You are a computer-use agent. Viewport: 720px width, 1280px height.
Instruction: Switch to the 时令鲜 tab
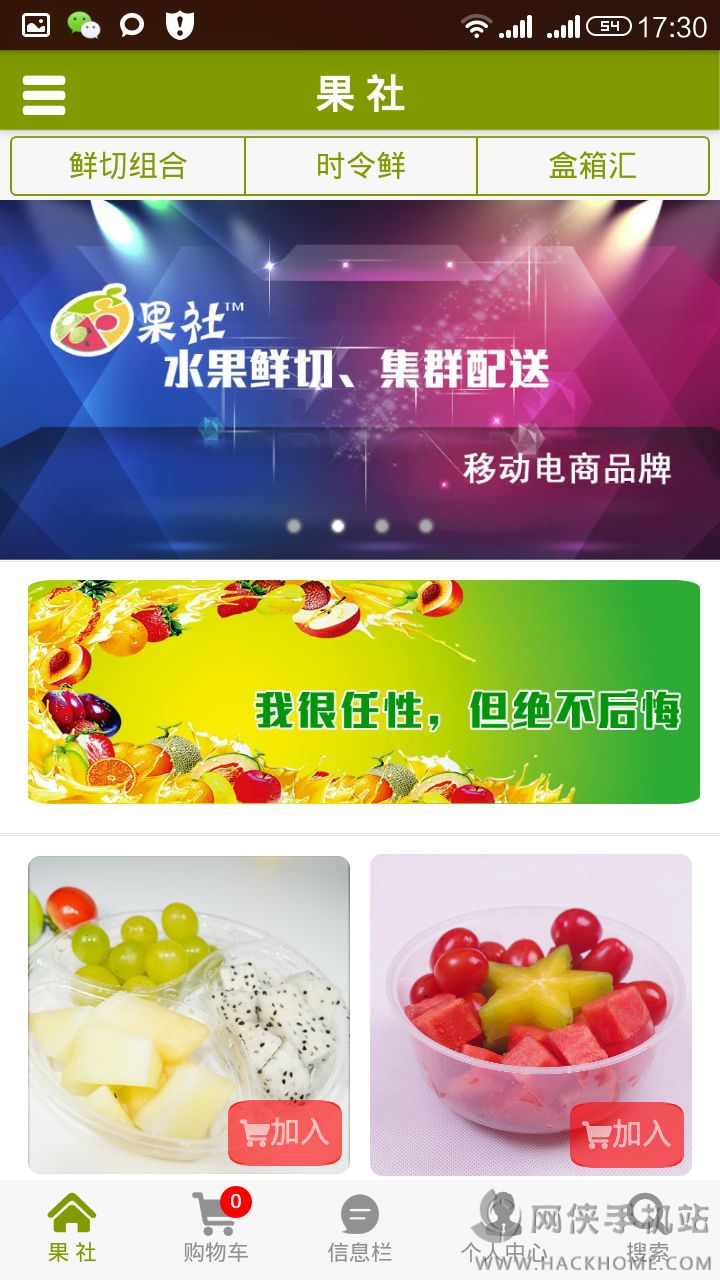(361, 166)
